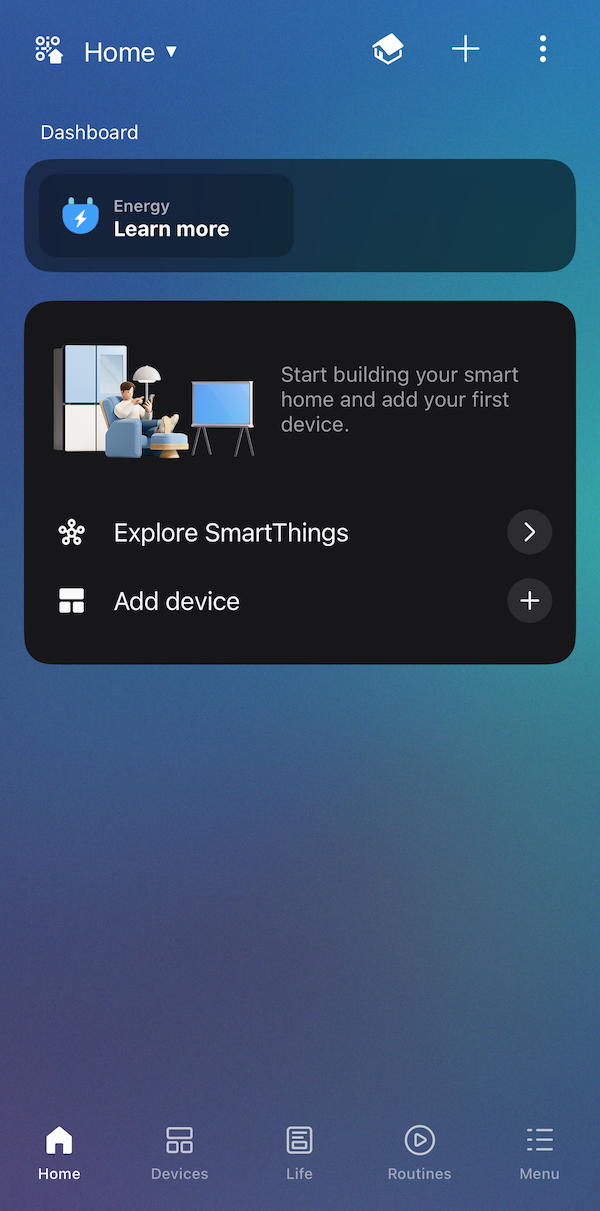
Task: Open the three-dot overflow menu
Action: [542, 49]
